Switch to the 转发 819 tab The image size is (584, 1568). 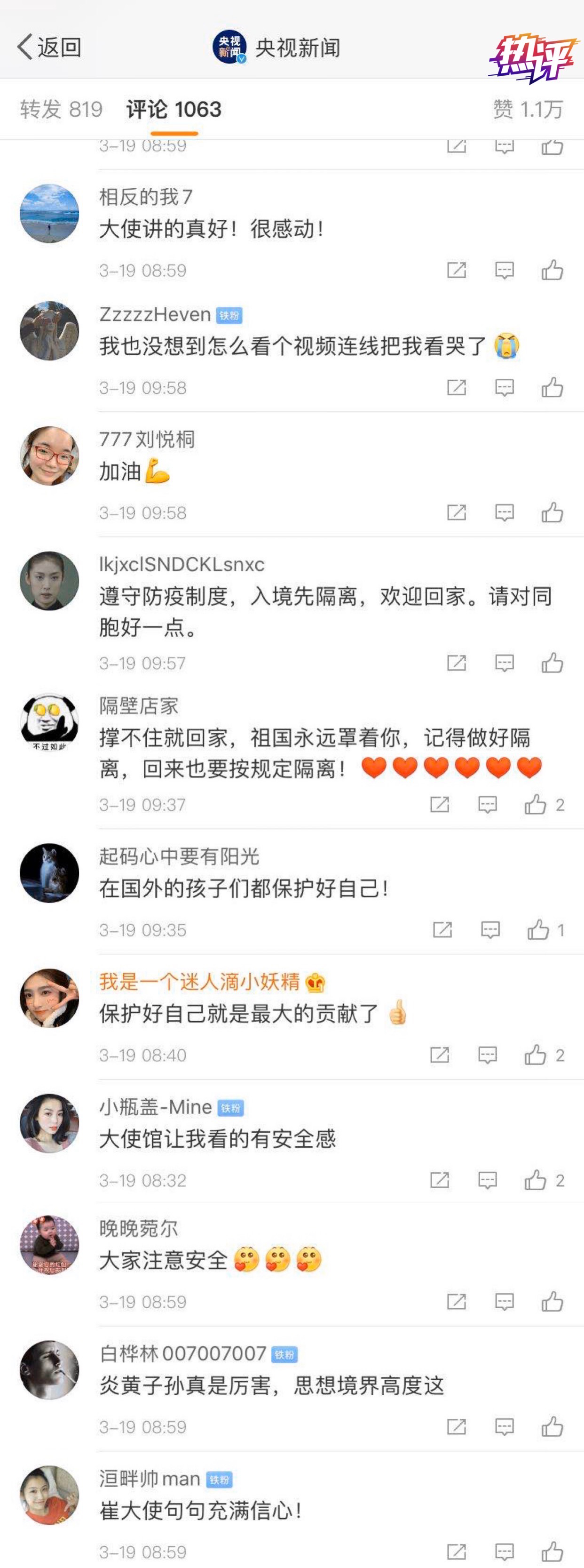[61, 110]
